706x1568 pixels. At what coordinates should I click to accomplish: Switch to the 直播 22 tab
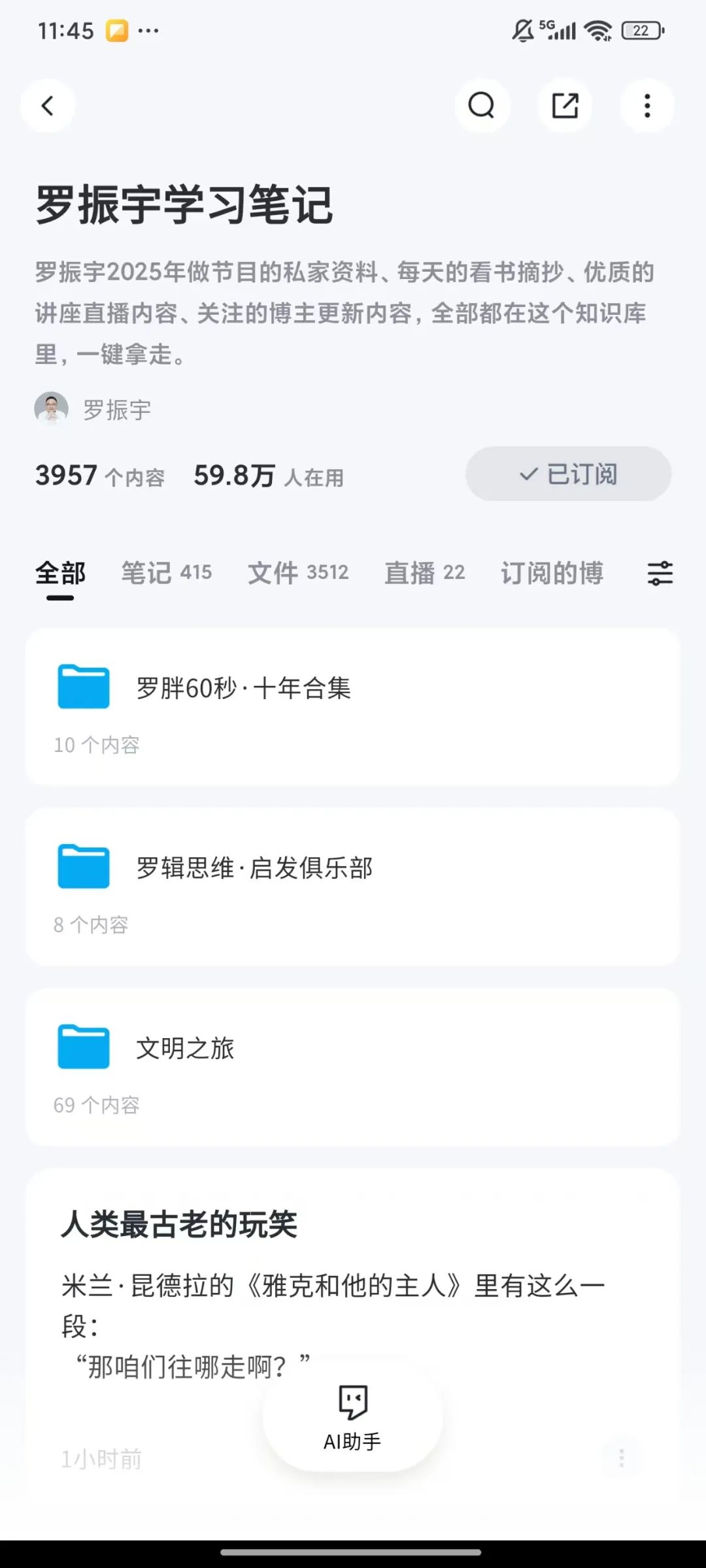point(424,573)
